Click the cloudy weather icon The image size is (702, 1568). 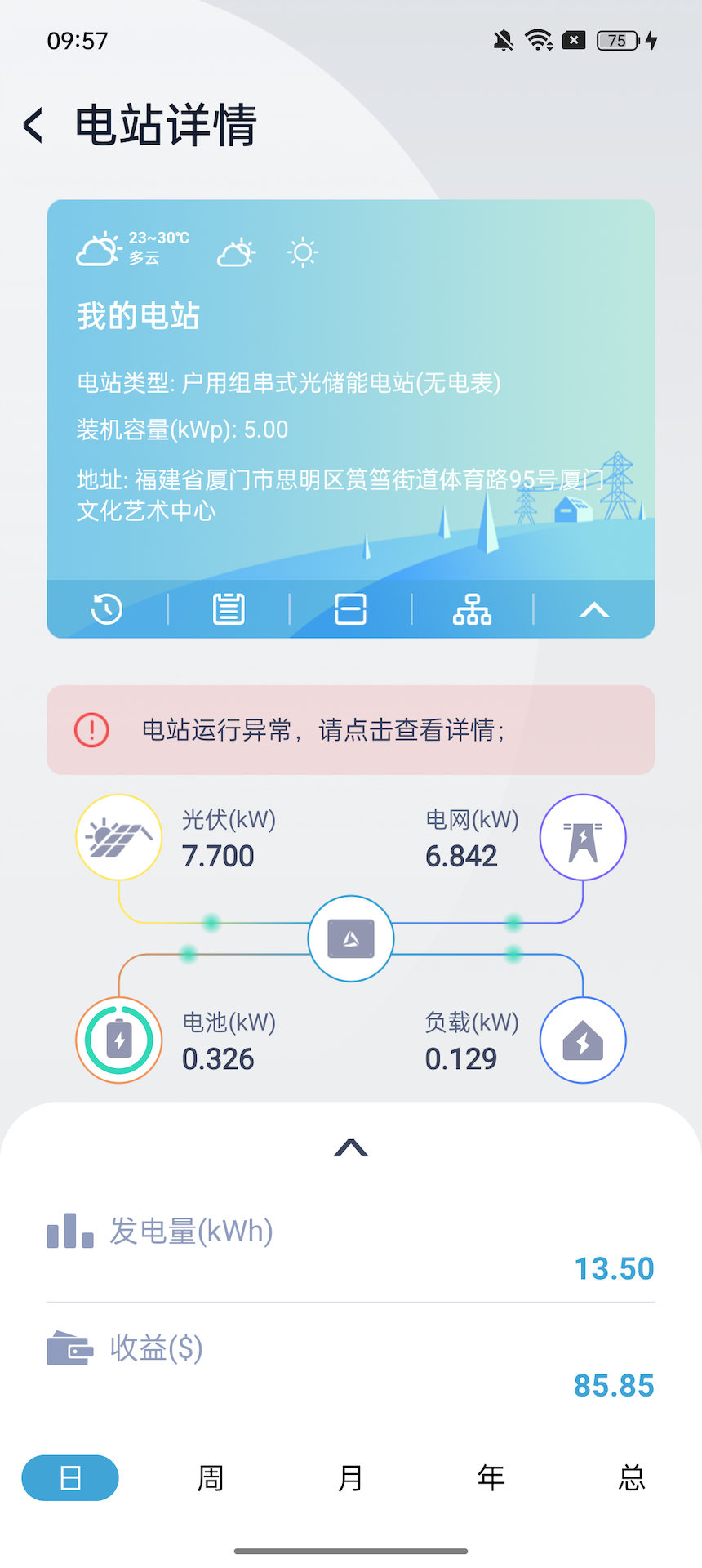tap(236, 252)
